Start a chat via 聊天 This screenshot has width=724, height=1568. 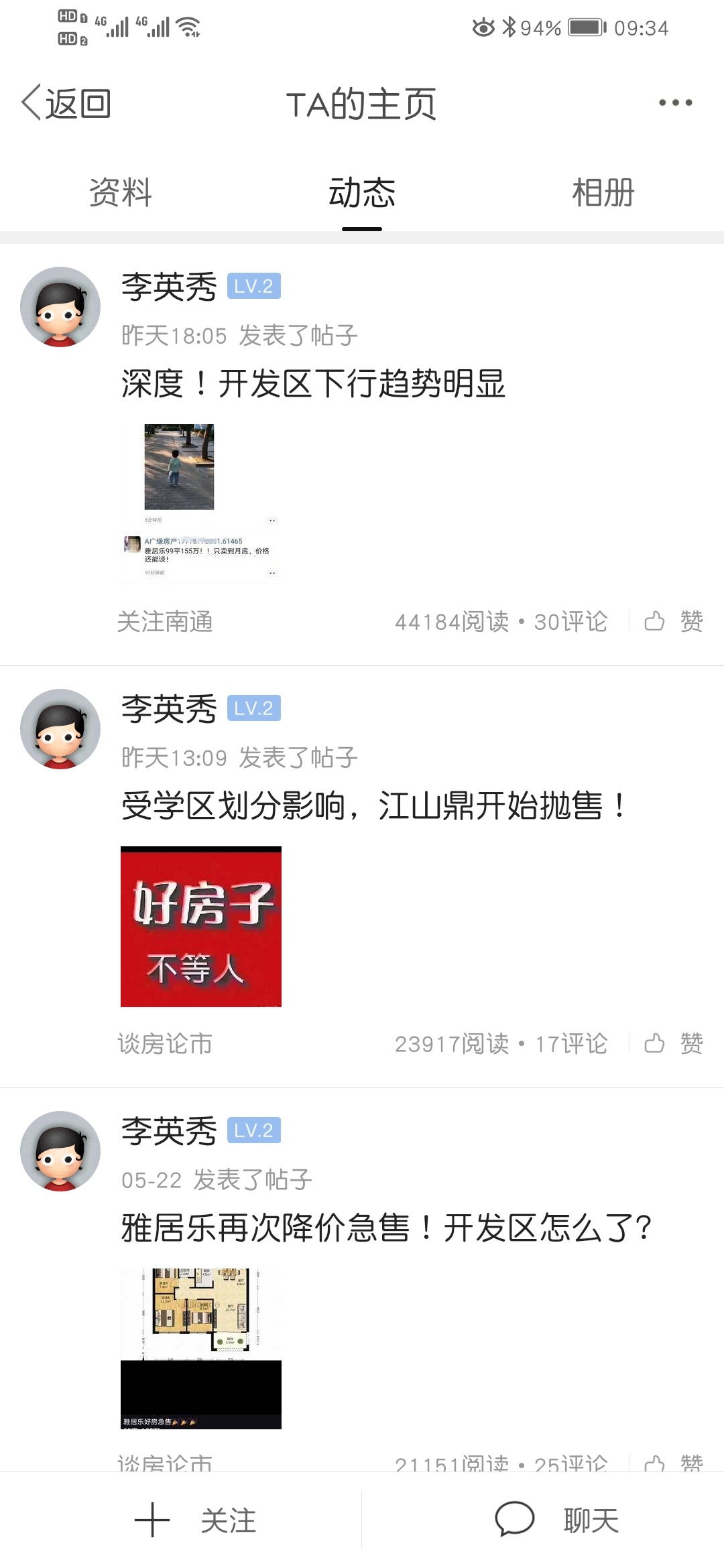(558, 1520)
